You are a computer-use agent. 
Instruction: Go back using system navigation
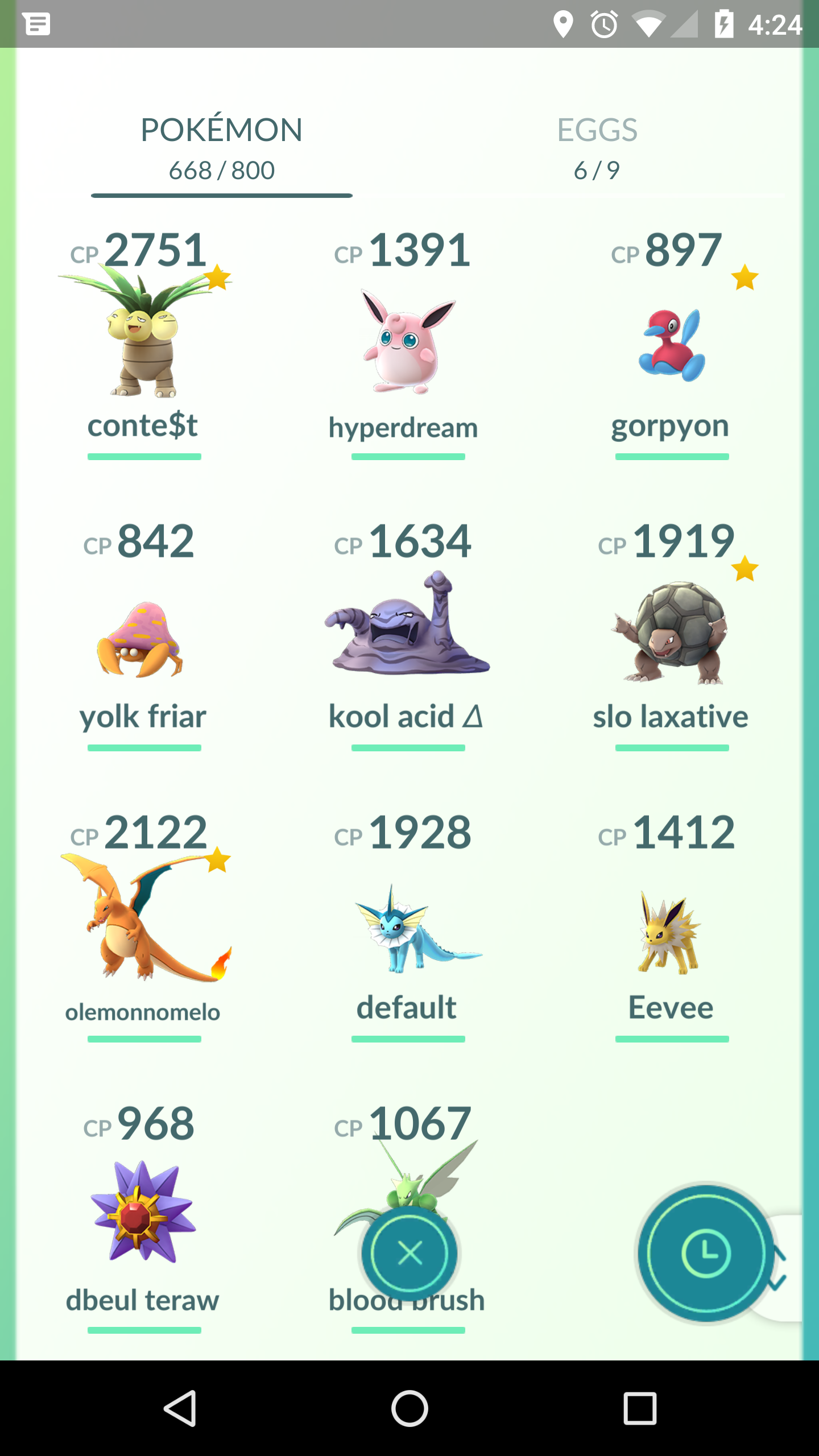[181, 1408]
